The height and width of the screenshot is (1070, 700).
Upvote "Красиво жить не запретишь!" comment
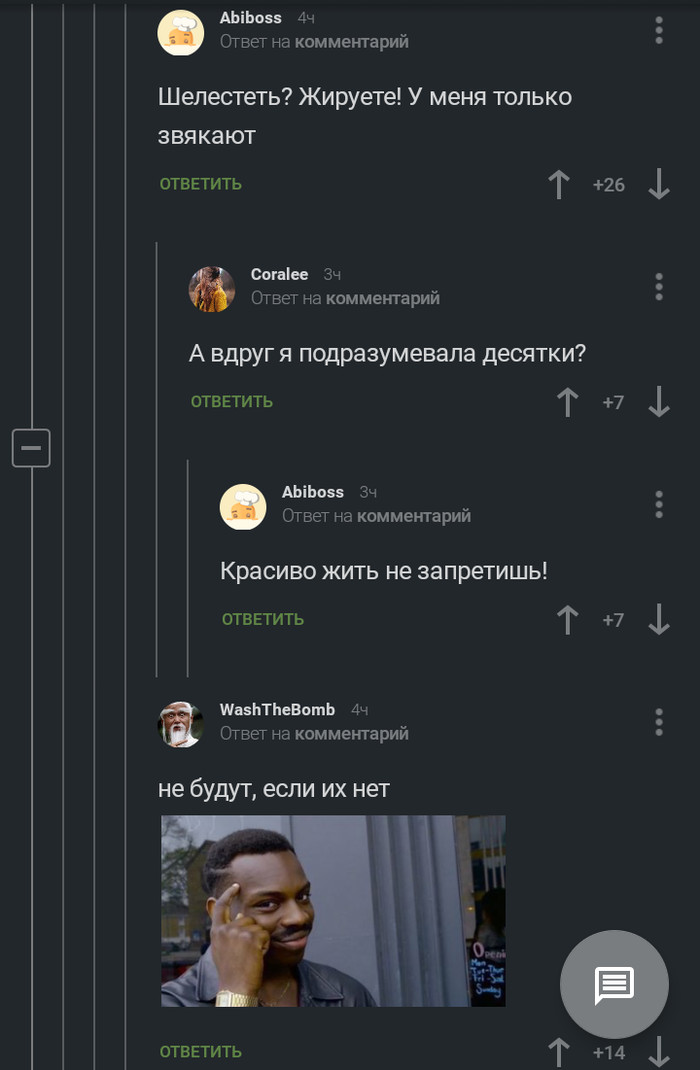pos(567,620)
